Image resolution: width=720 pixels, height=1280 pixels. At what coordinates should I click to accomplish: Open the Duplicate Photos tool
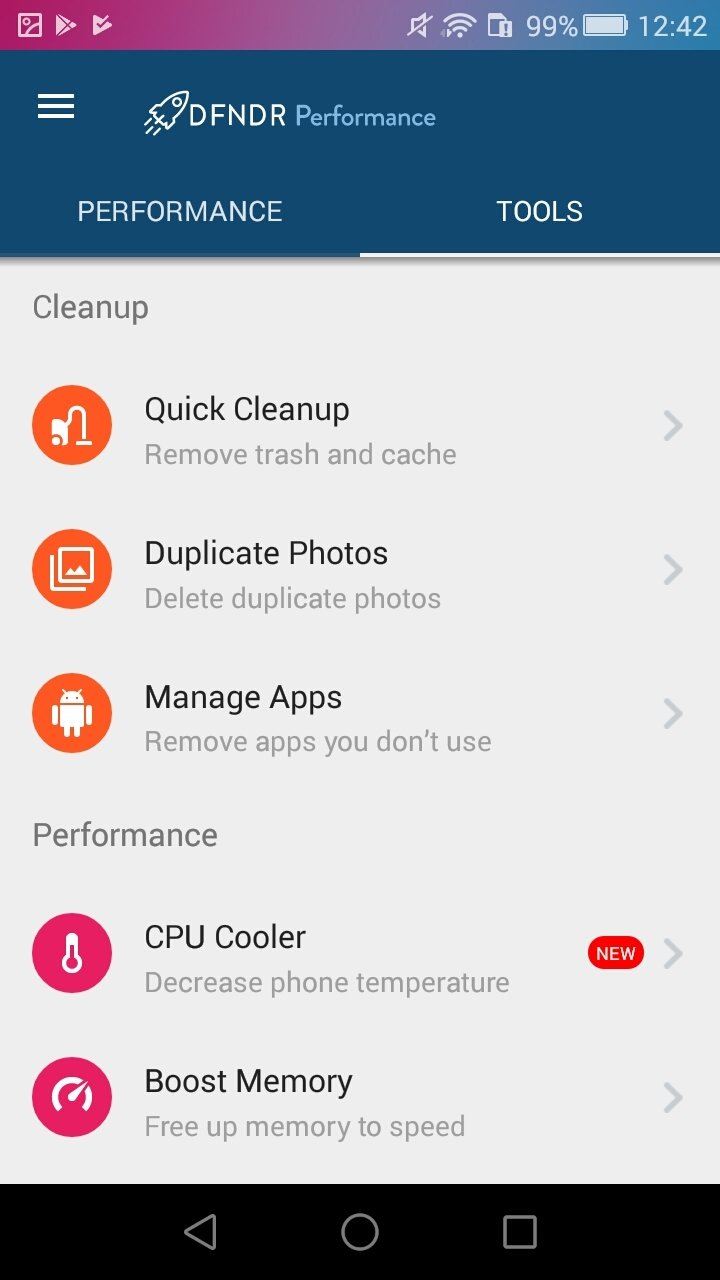click(360, 571)
